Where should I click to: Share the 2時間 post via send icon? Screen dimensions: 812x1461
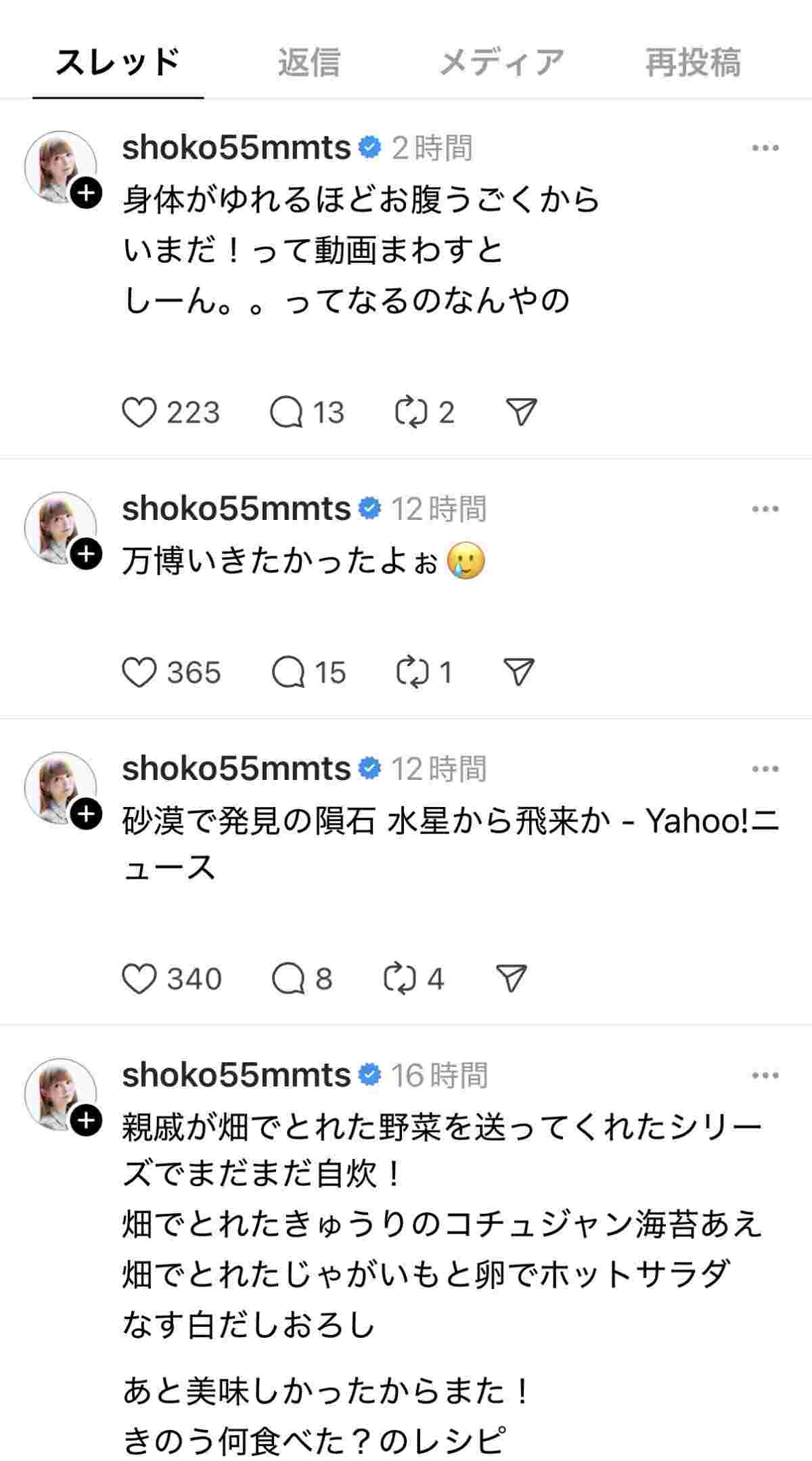point(521,412)
